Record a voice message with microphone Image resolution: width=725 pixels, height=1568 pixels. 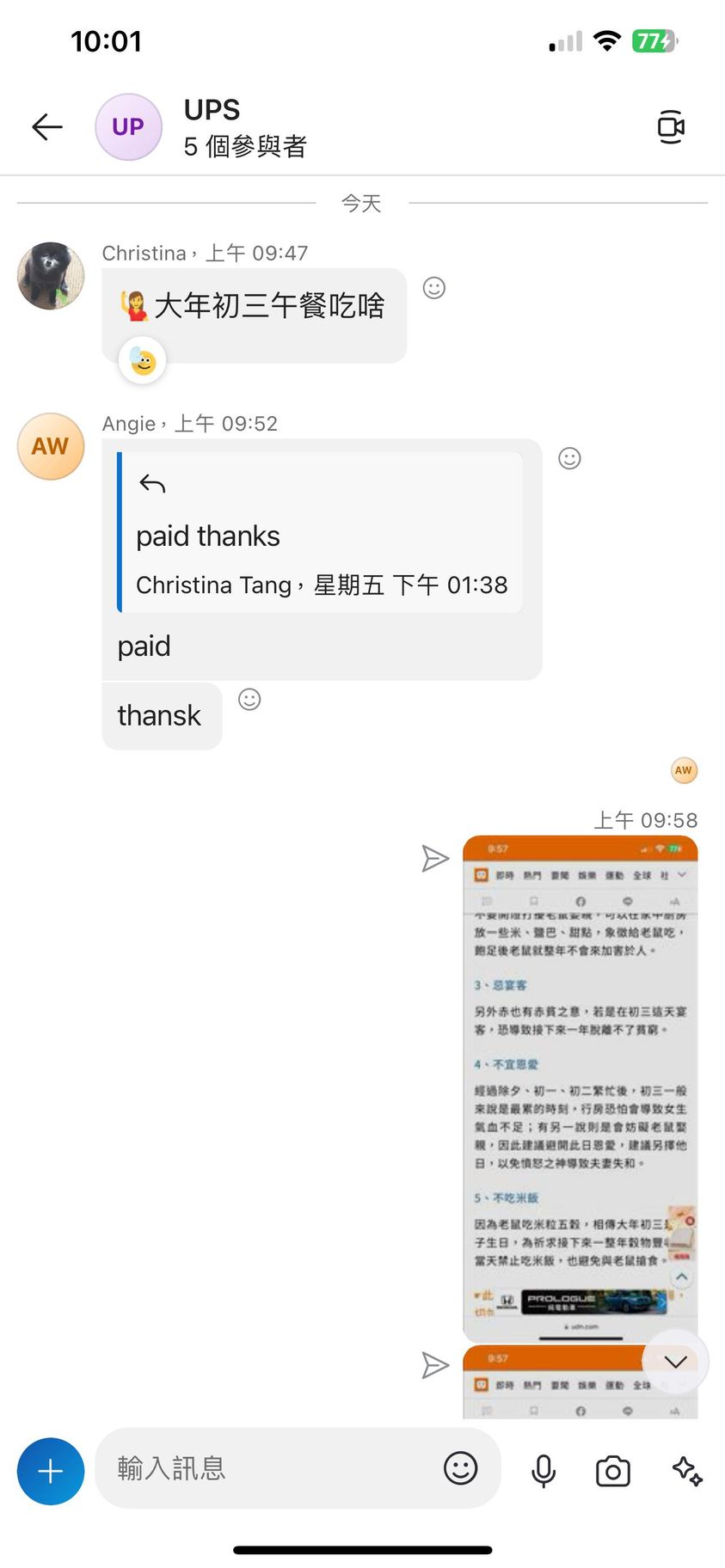pos(544,1471)
